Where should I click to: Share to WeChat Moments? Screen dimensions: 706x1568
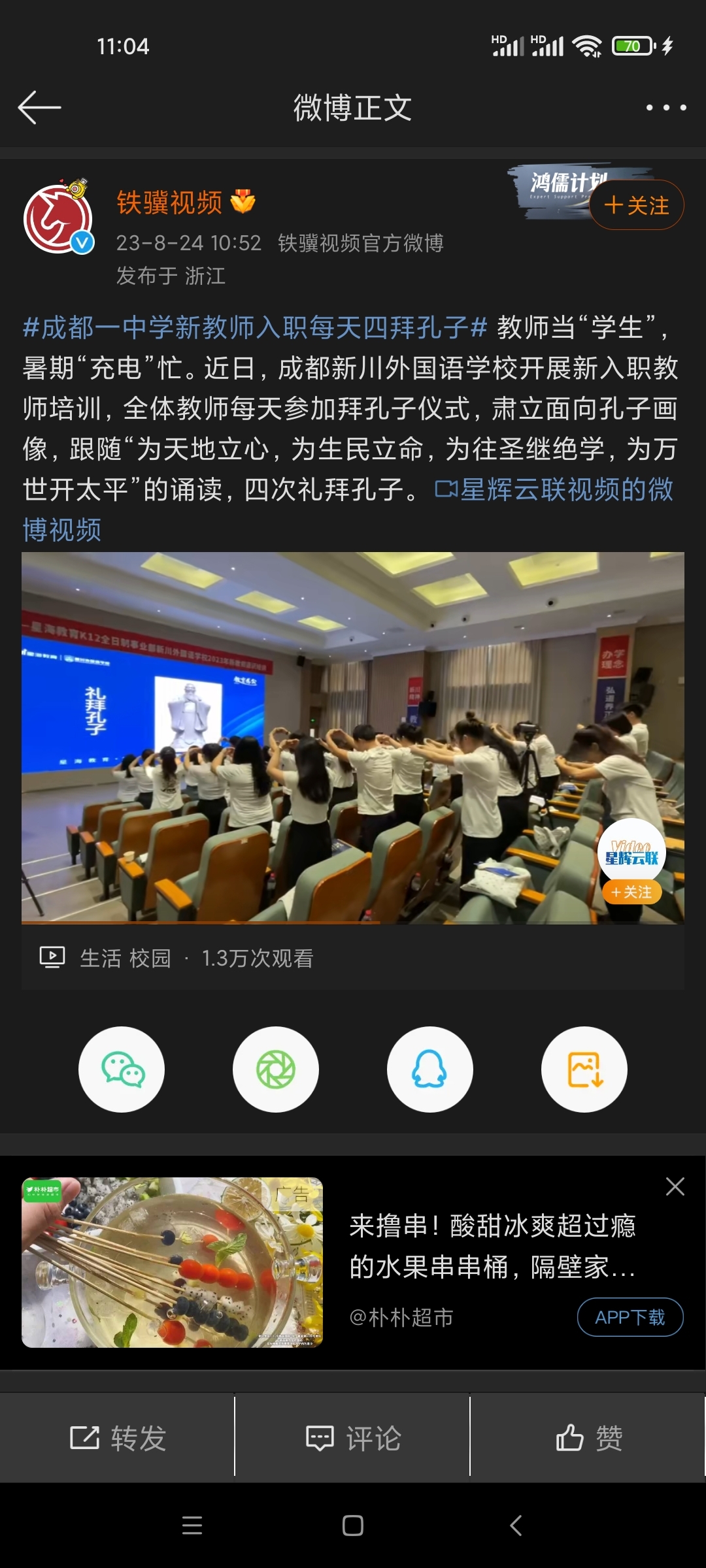click(276, 1070)
